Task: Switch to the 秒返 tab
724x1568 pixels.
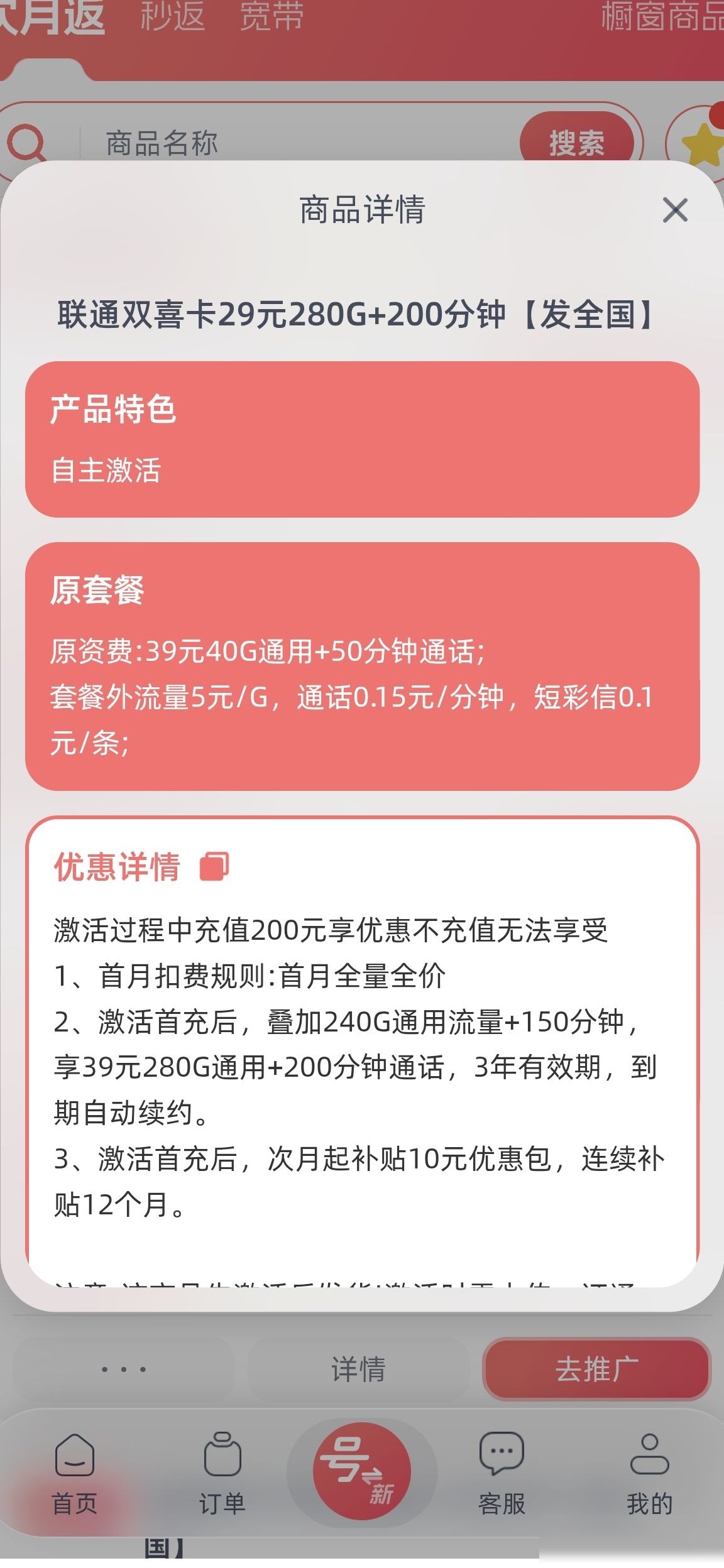Action: point(173,16)
